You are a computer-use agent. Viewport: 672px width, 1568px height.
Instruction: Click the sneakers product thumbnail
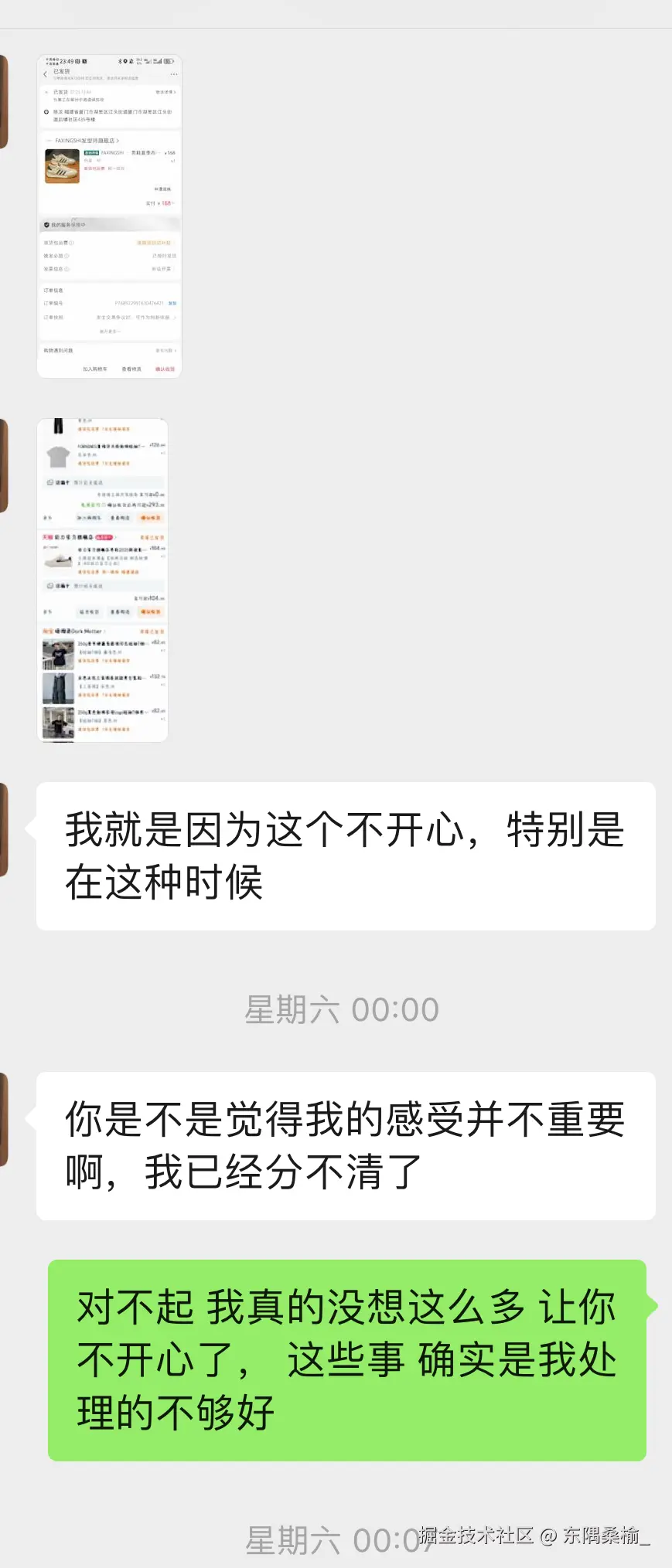(63, 165)
